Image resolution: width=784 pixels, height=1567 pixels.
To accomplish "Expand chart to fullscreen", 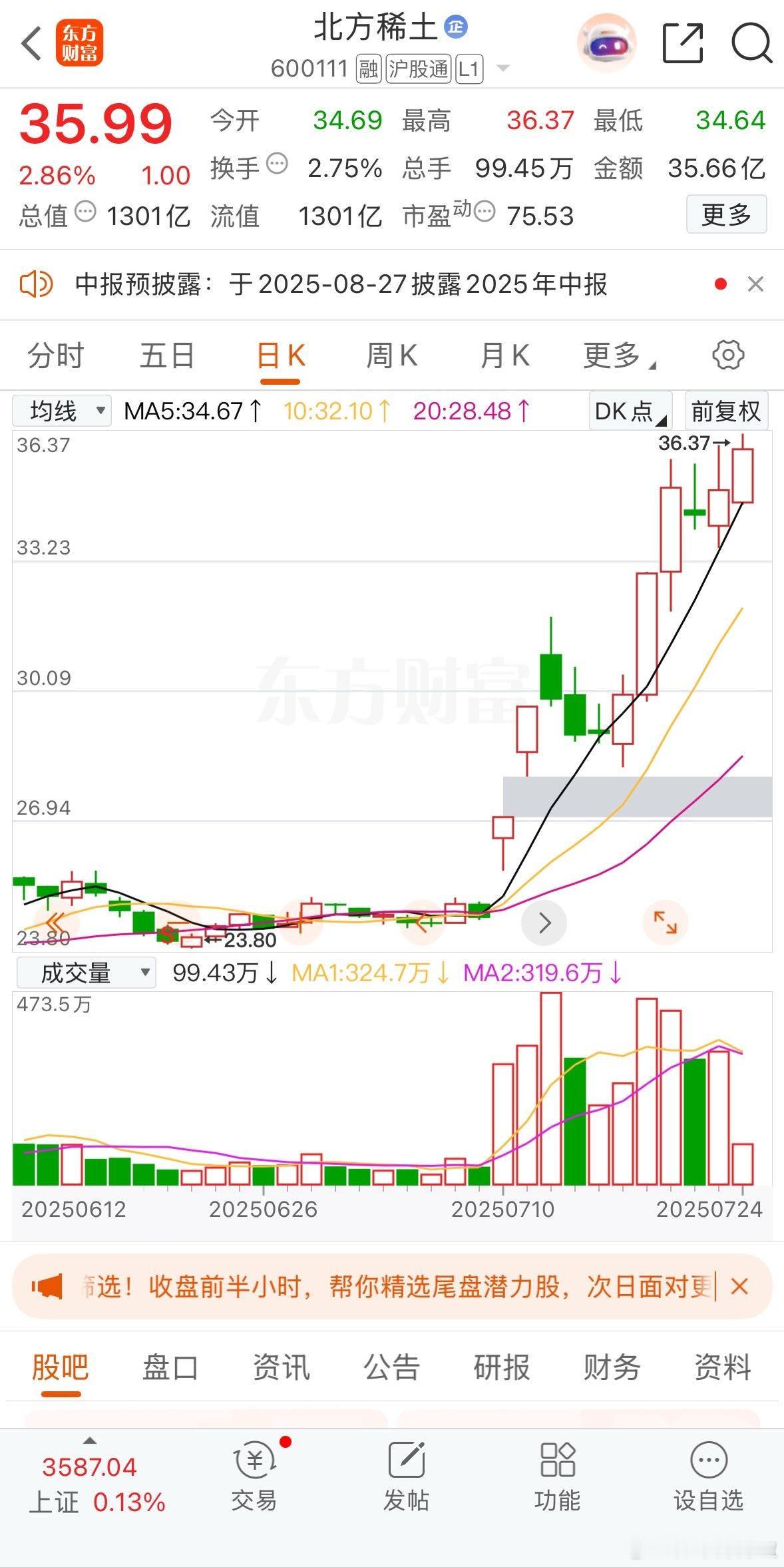I will [666, 922].
